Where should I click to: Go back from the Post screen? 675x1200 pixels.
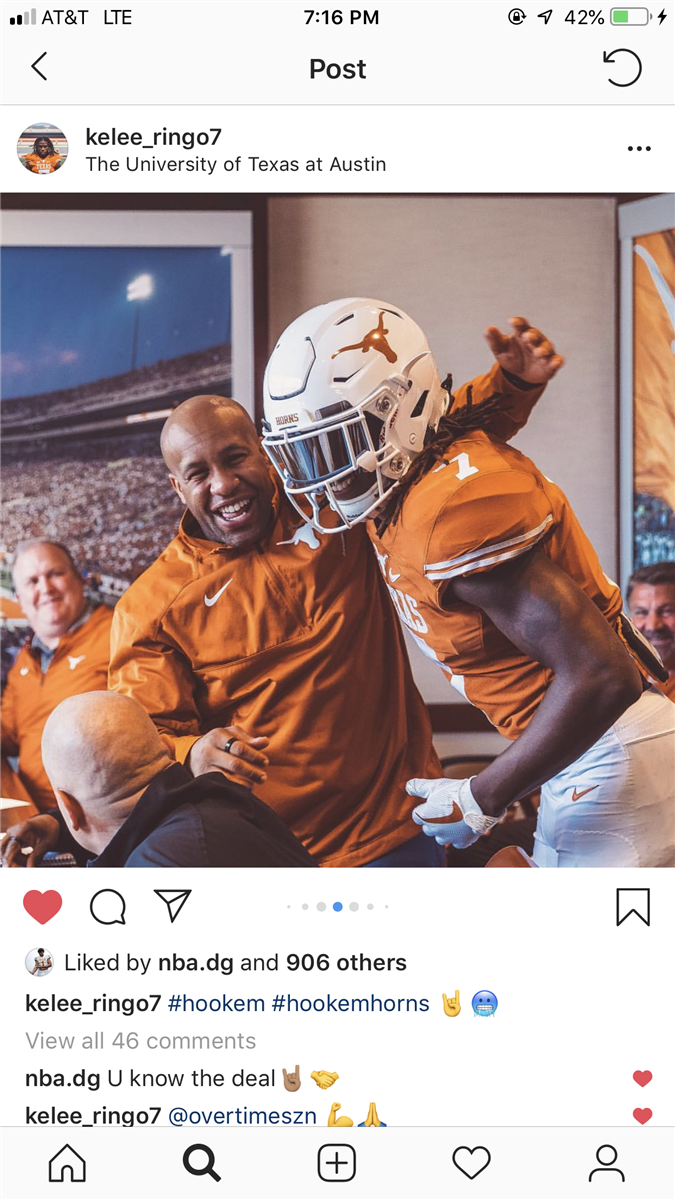click(x=39, y=68)
